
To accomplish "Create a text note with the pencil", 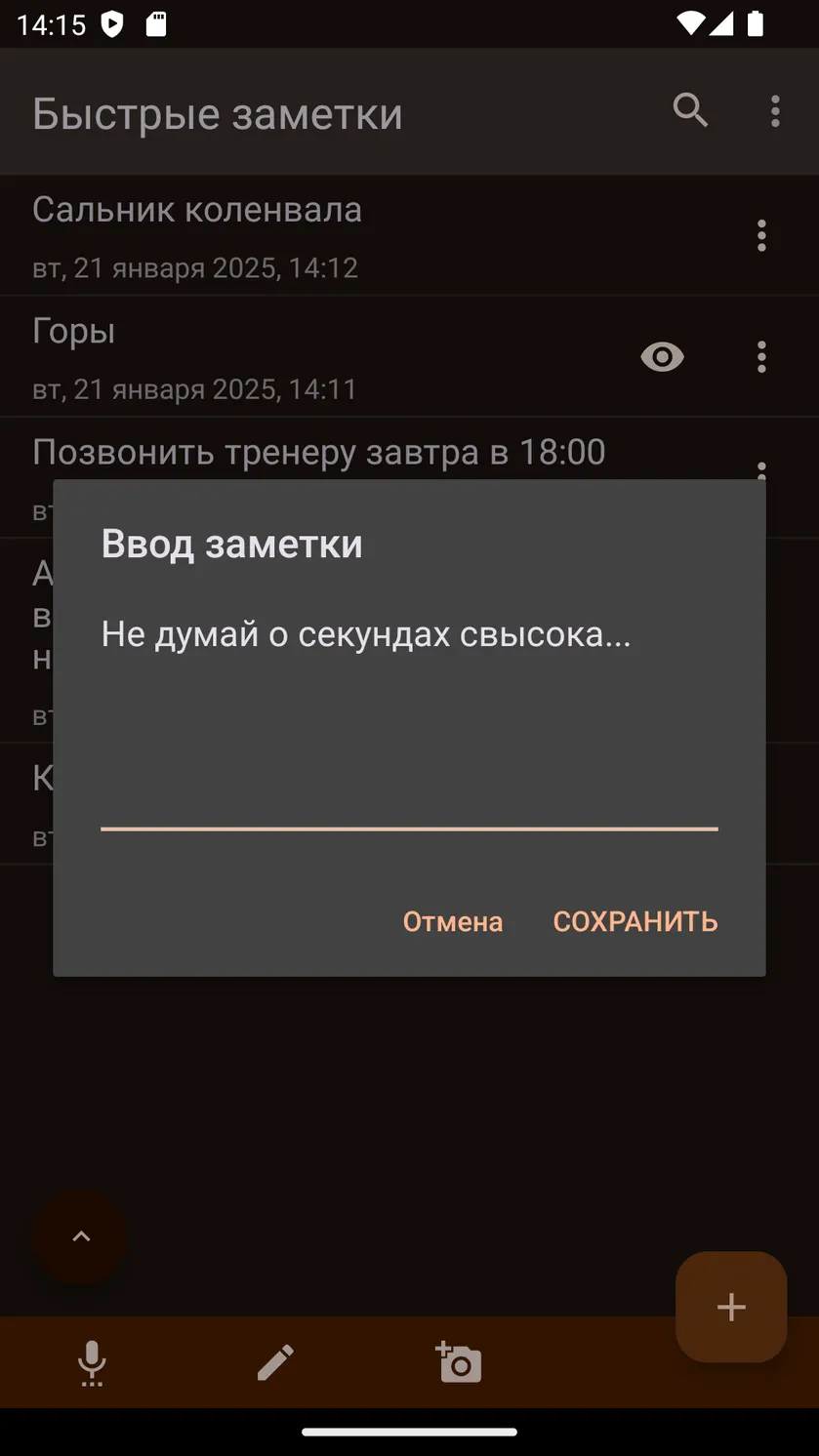I will click(x=275, y=1362).
